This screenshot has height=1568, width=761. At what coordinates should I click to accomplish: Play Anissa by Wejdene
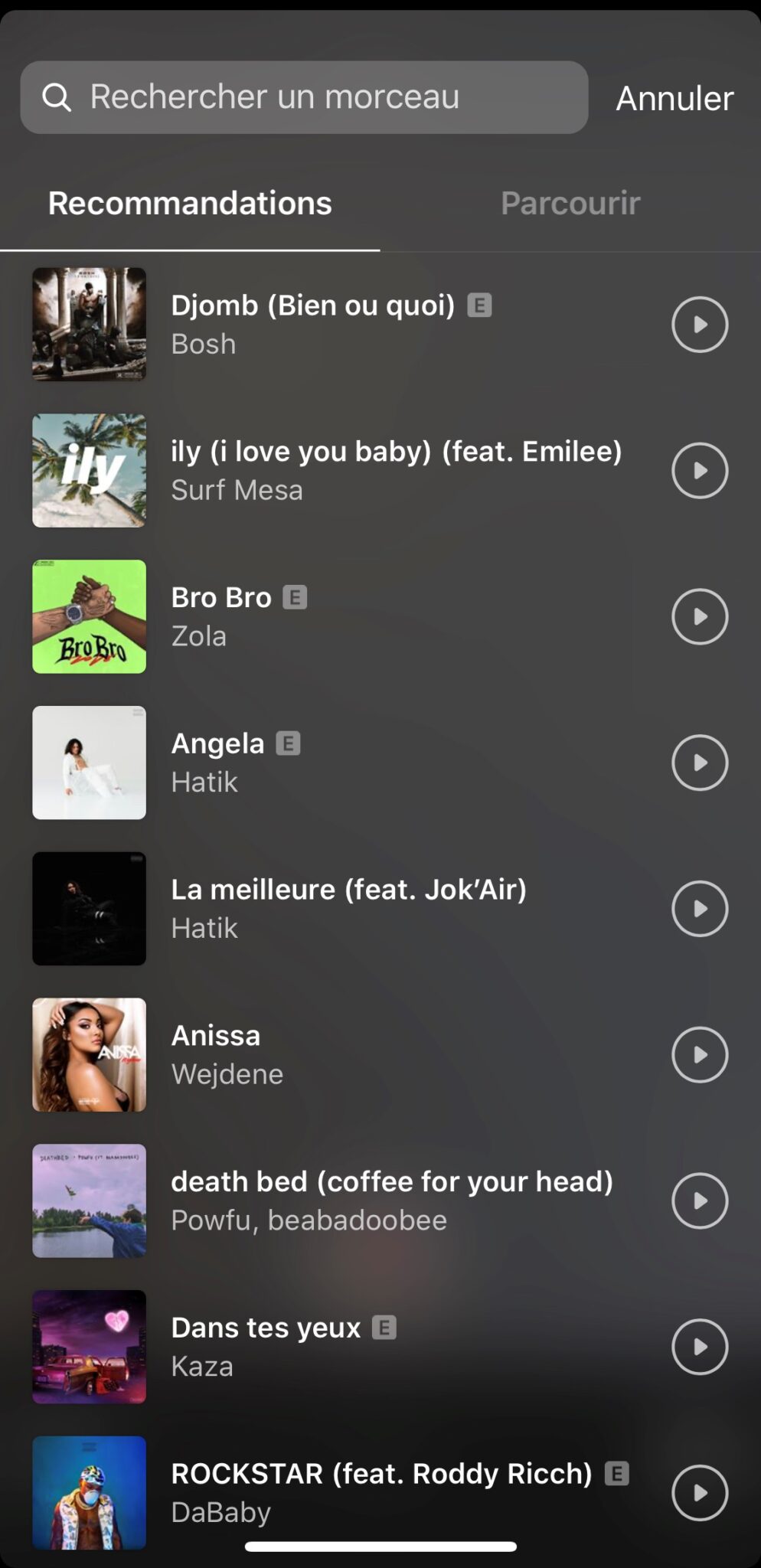[699, 1055]
